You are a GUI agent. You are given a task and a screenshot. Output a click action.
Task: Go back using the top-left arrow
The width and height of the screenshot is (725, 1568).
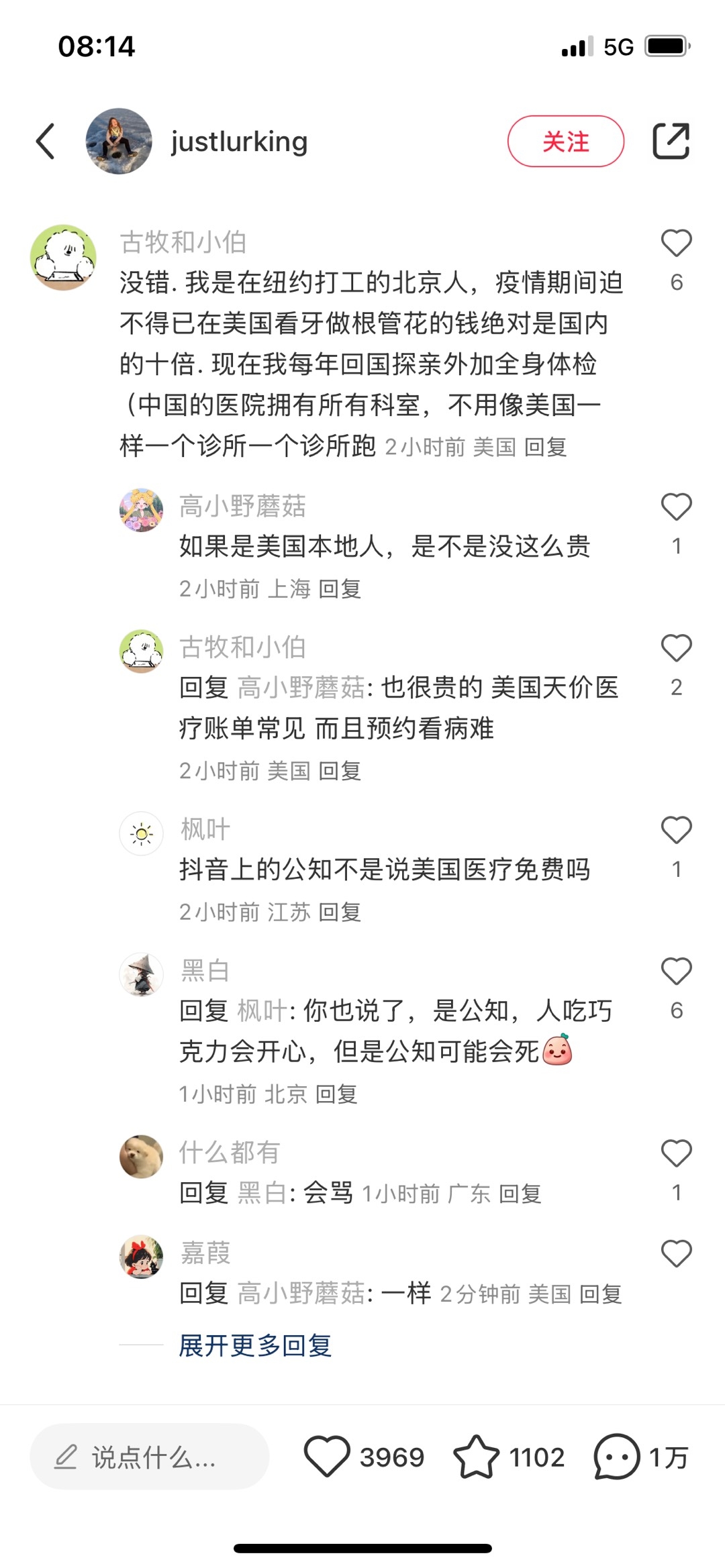click(46, 142)
